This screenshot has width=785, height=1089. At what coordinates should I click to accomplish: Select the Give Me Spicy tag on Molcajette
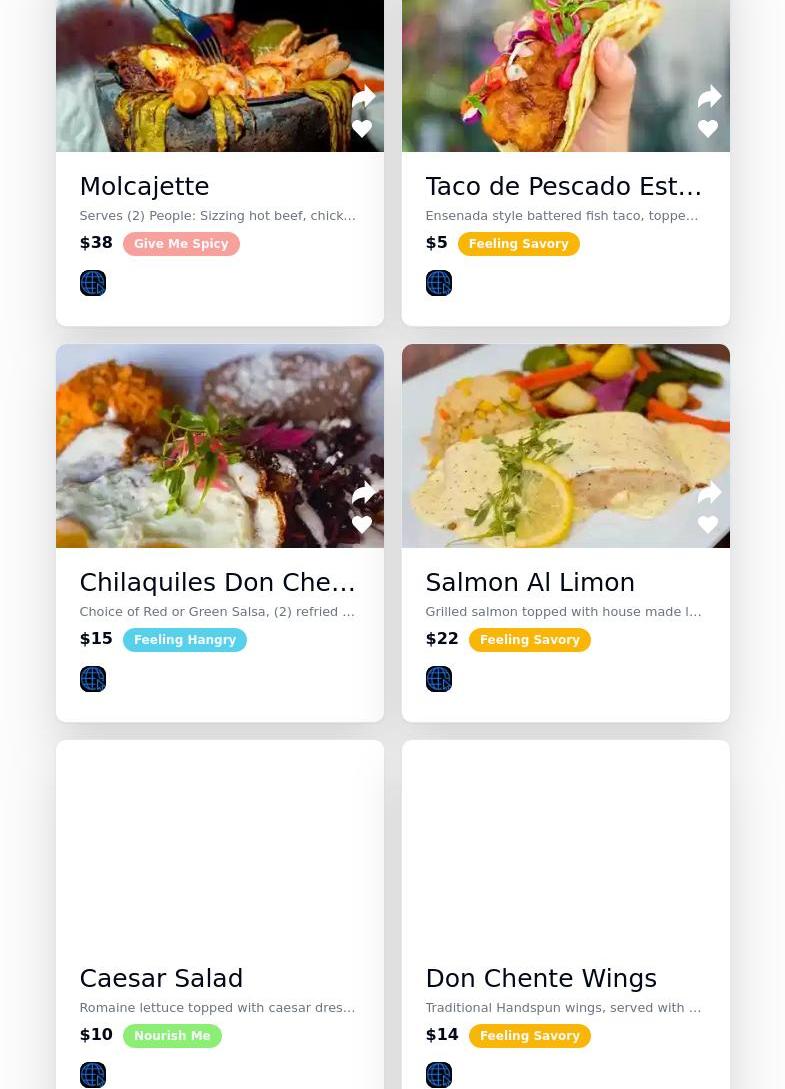[x=181, y=244]
